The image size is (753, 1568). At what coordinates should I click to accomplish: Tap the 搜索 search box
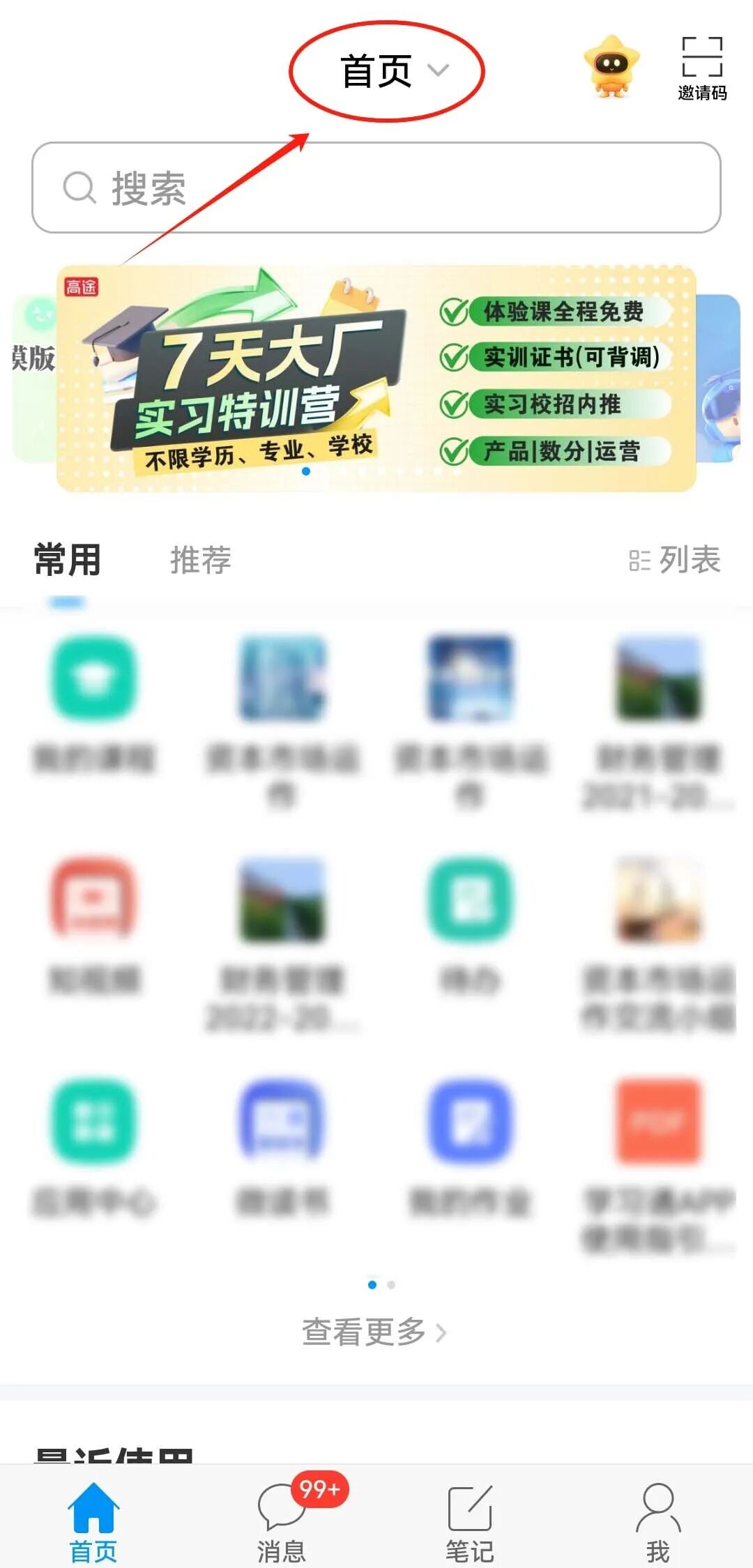click(376, 188)
